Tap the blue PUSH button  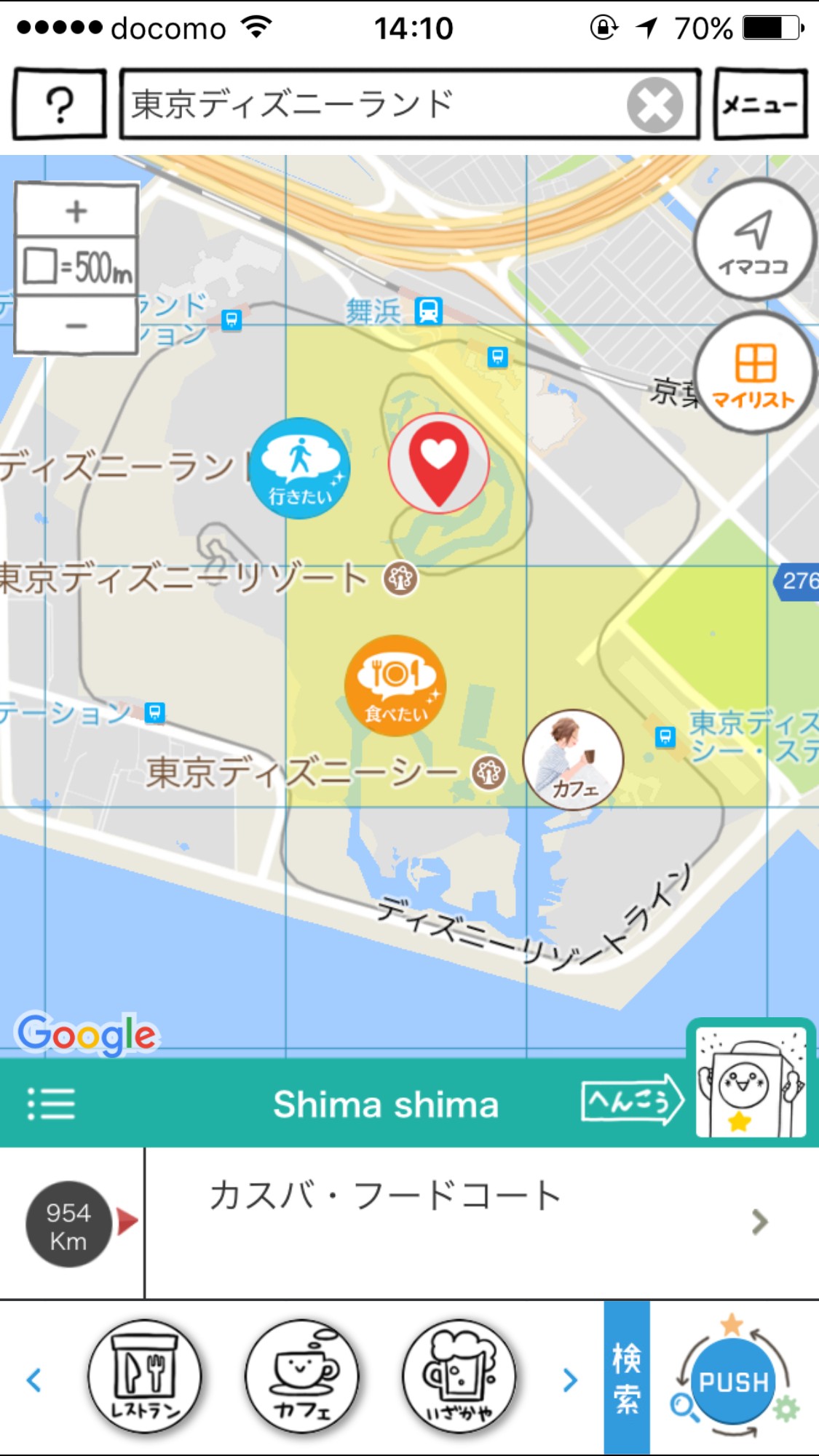734,1382
